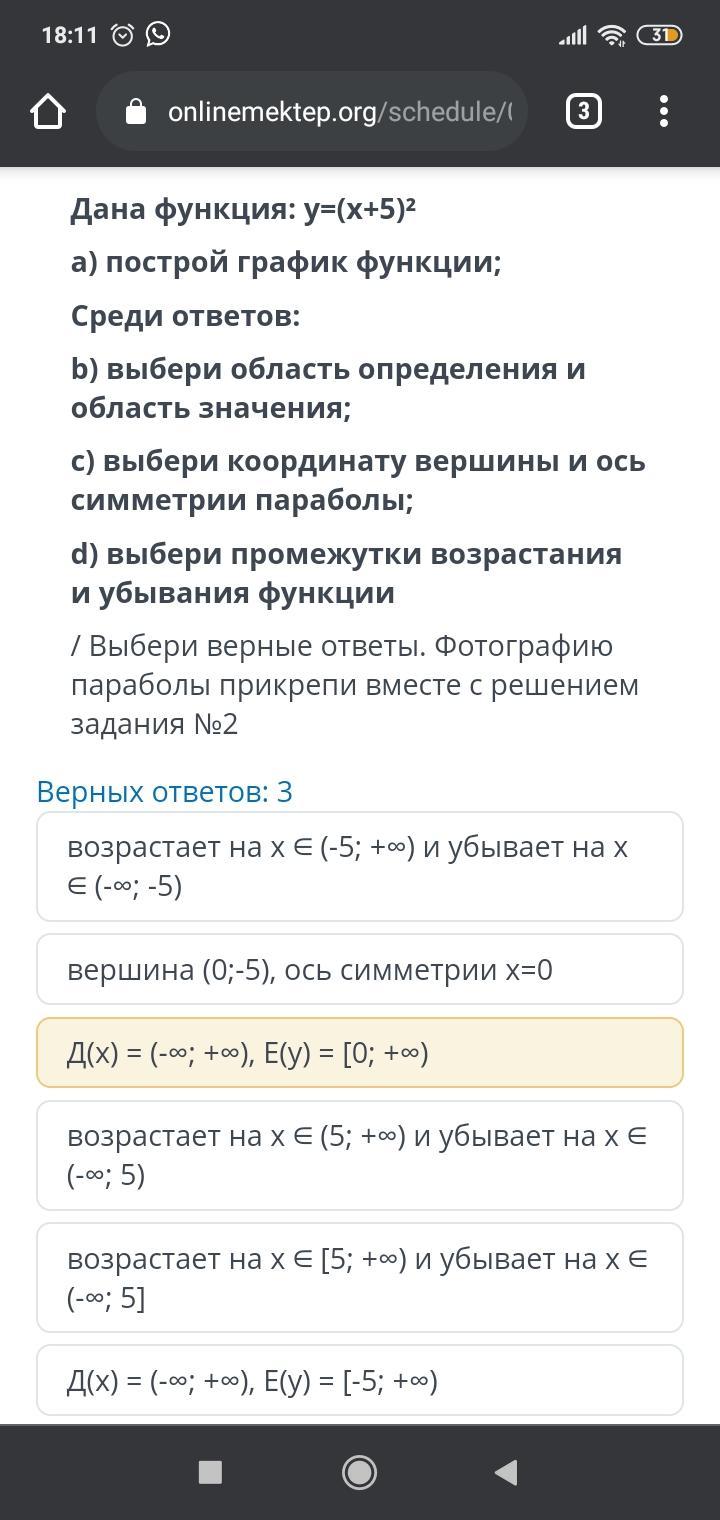Deselect answer with E(y) = [0; +∞)
The width and height of the screenshot is (720, 1520).
coord(360,1052)
